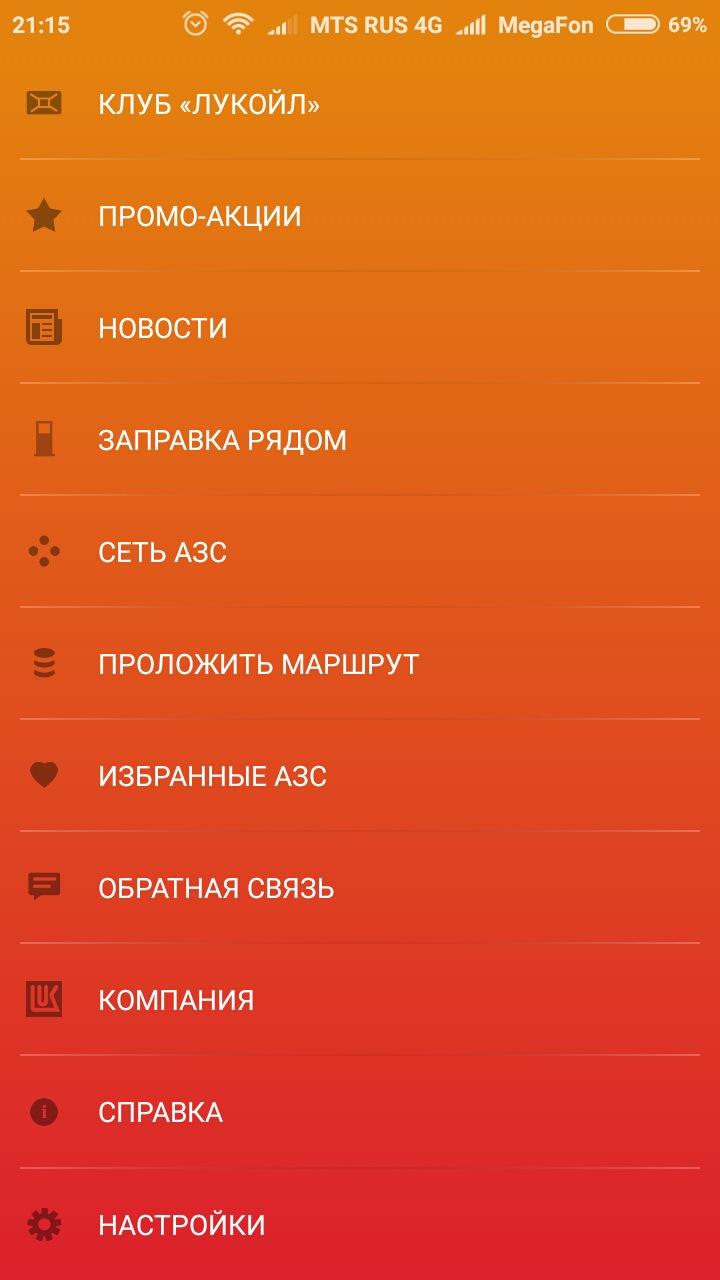Open НАСТРОЙКИ settings
This screenshot has width=720, height=1280.
182,1224
